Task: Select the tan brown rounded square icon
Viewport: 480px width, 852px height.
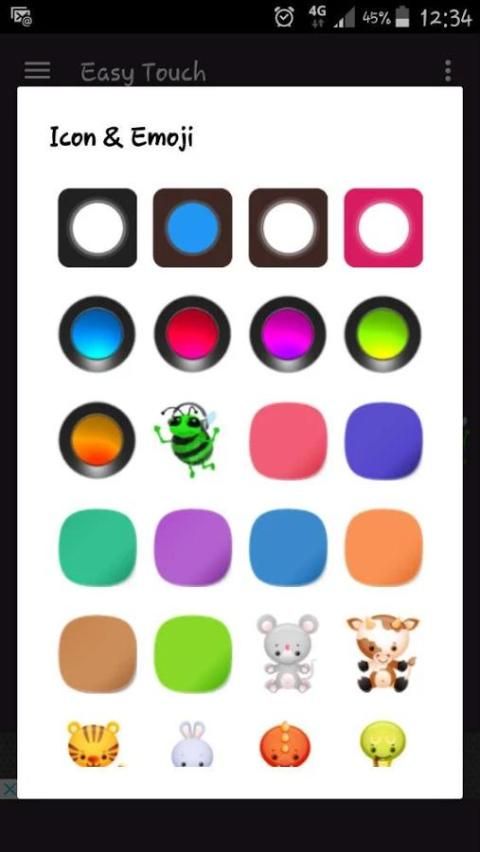Action: point(97,654)
